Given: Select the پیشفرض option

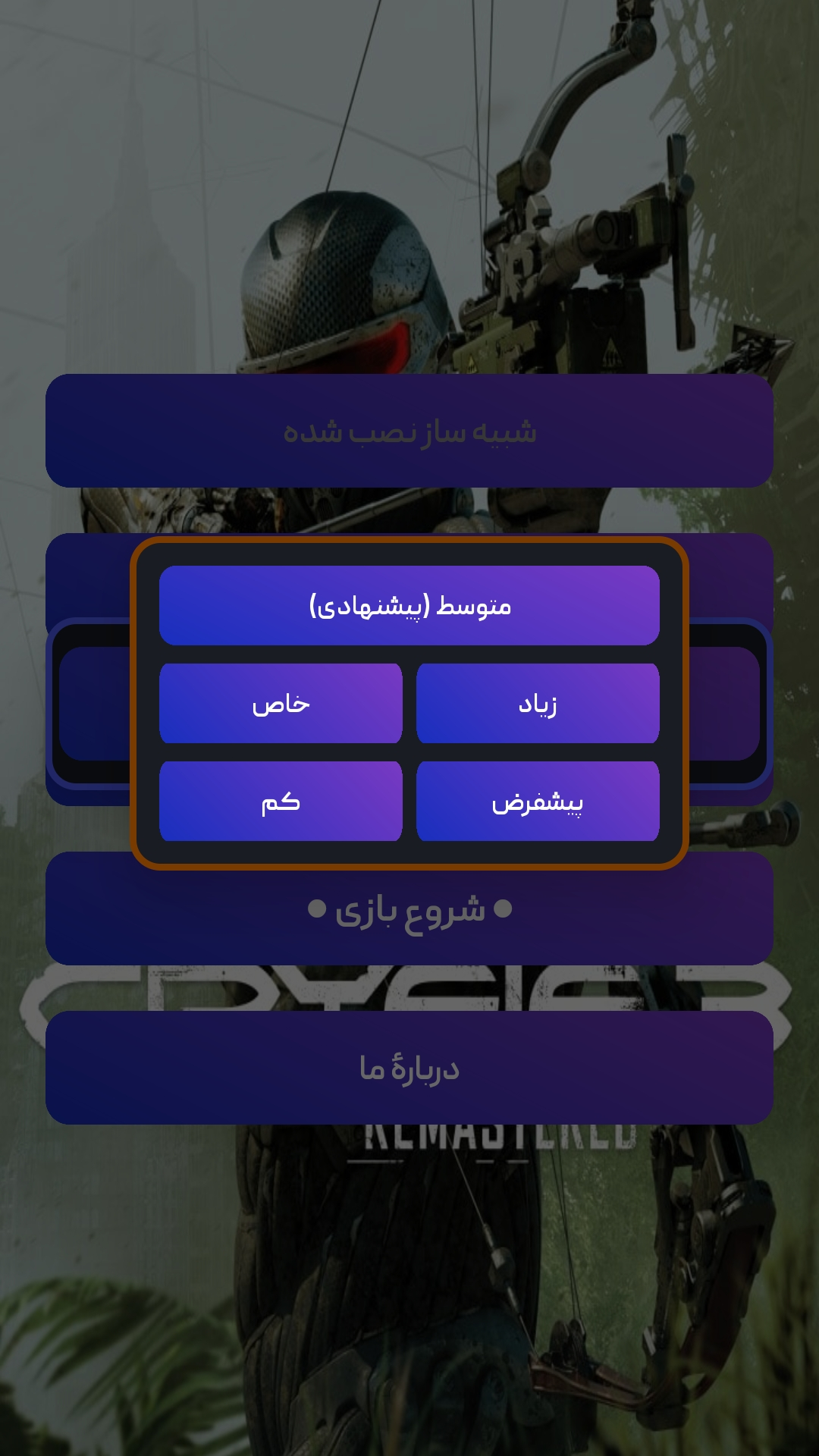Looking at the screenshot, I should click(x=538, y=802).
